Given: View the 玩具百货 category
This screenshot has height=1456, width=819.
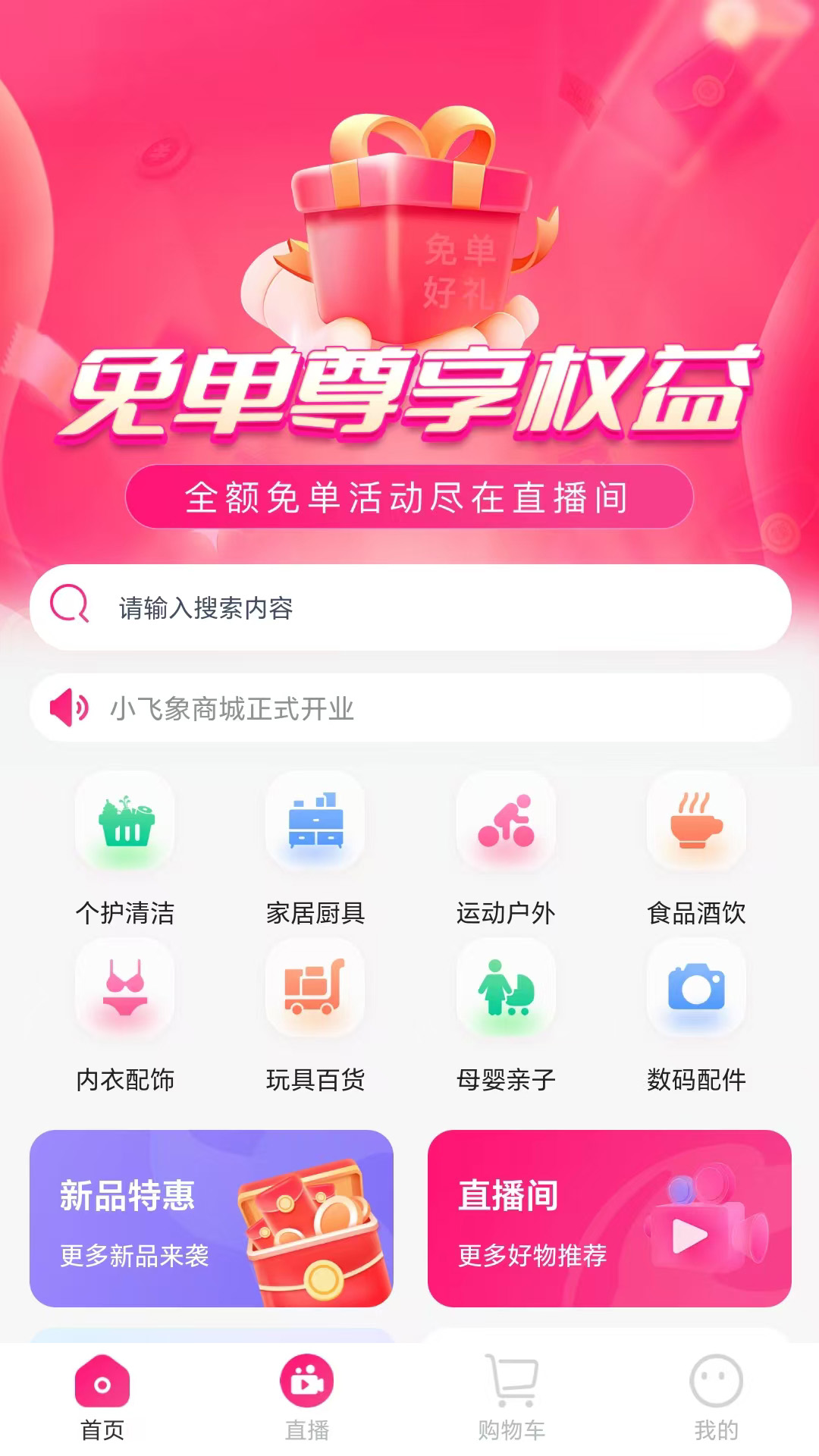Looking at the screenshot, I should (x=315, y=1015).
